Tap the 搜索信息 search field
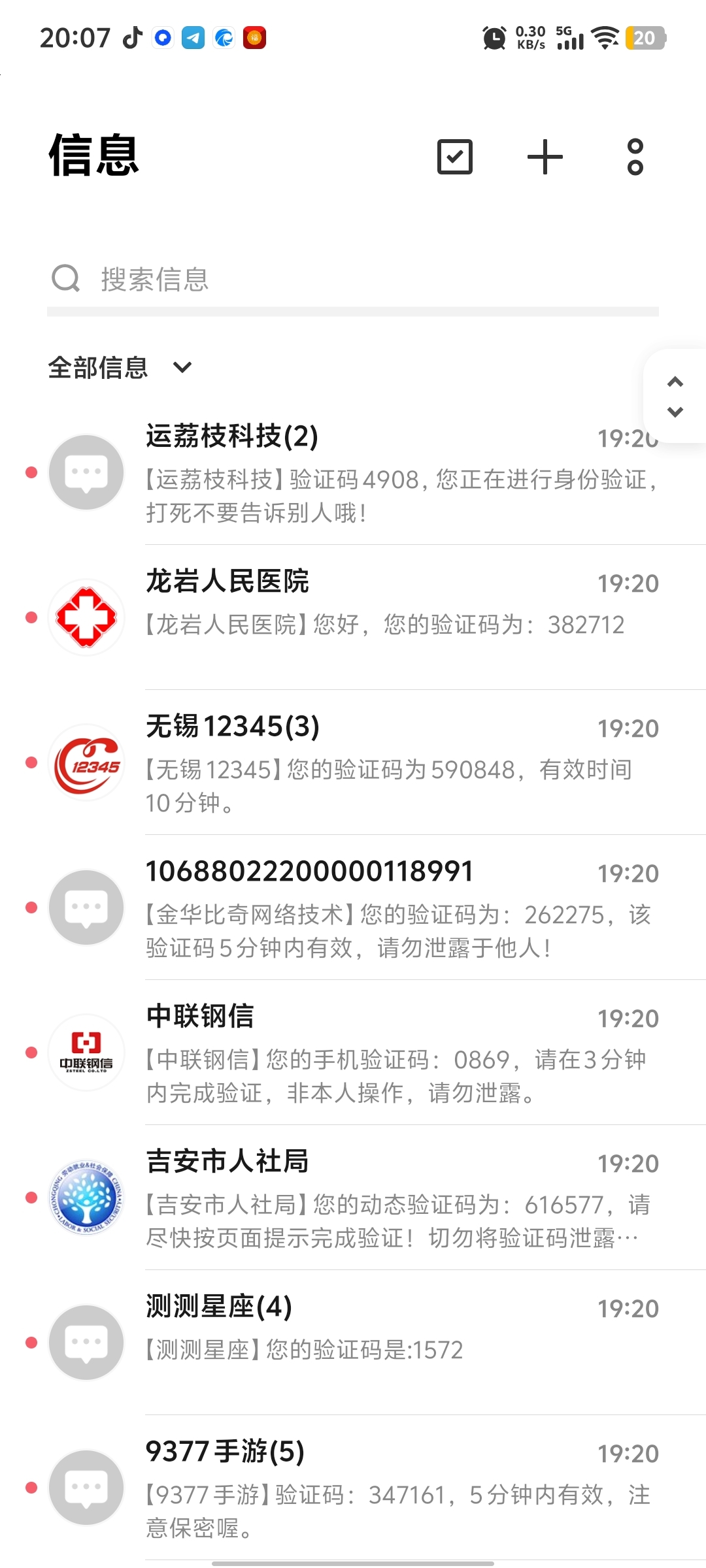This screenshot has width=706, height=1568. click(353, 280)
